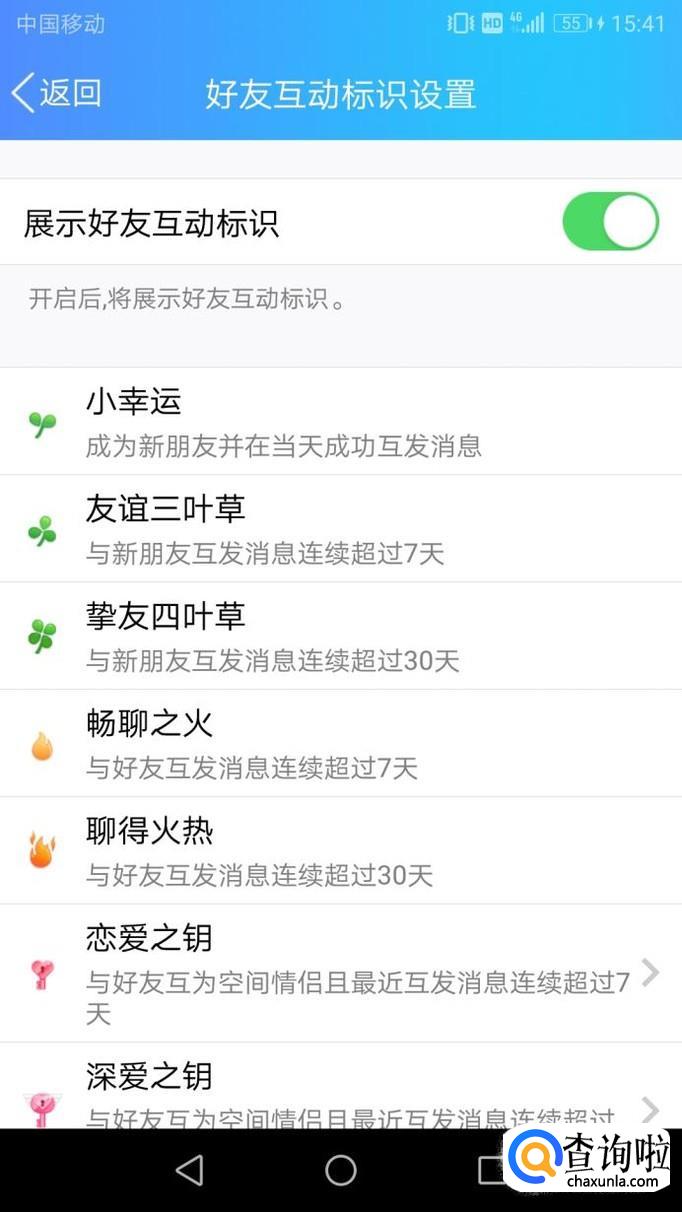Go to the system home screen

pyautogui.click(x=341, y=1170)
